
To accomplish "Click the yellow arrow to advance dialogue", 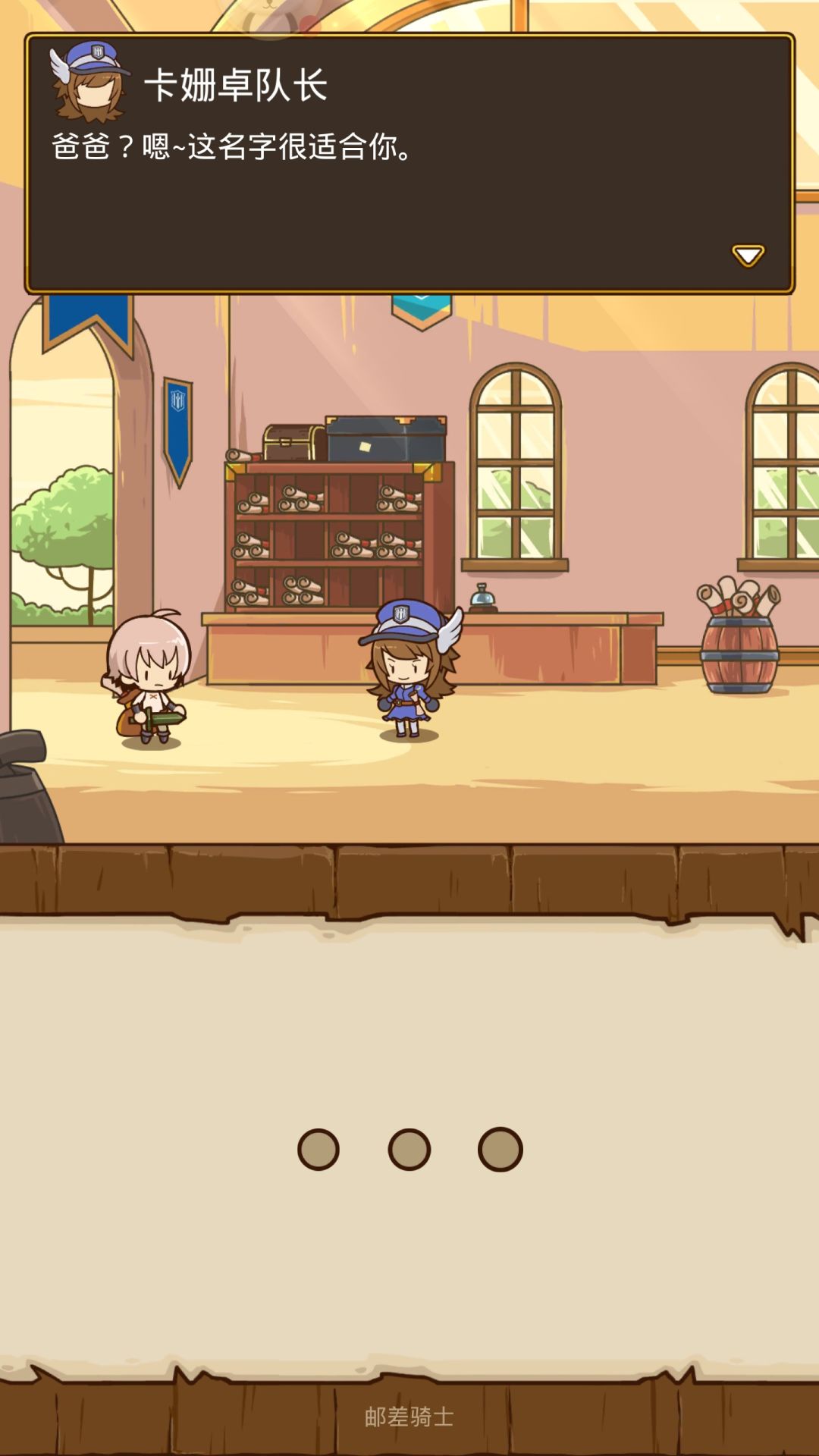I will click(x=747, y=256).
